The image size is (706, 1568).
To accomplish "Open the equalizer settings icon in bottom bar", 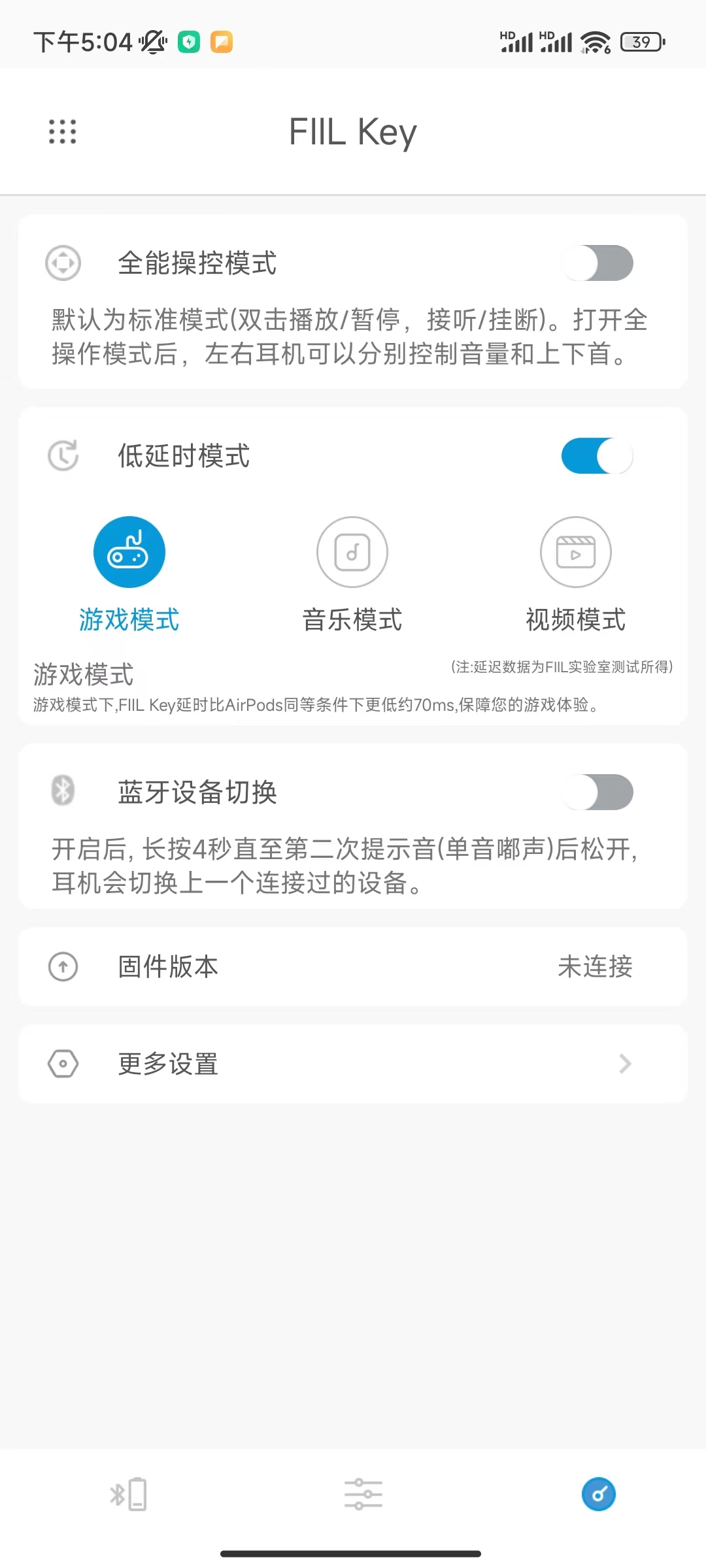I will coord(363,1493).
